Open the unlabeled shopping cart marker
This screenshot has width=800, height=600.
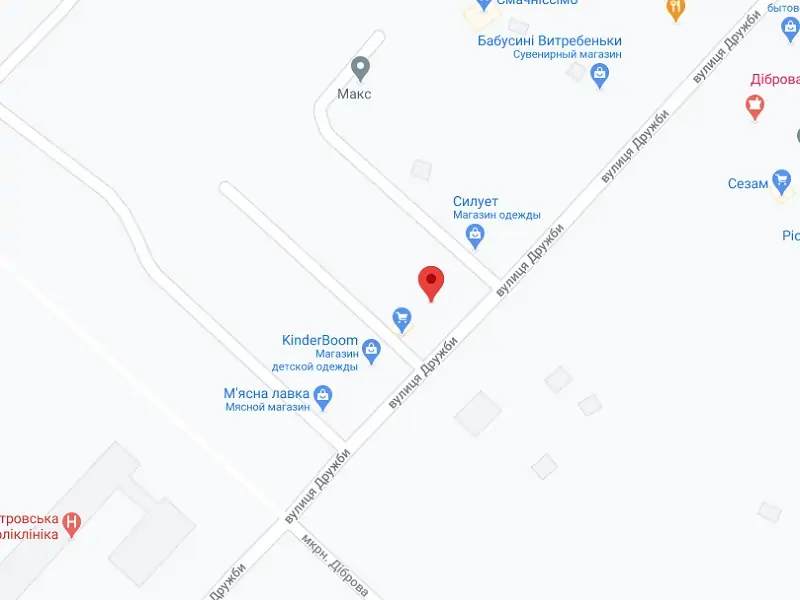[402, 318]
